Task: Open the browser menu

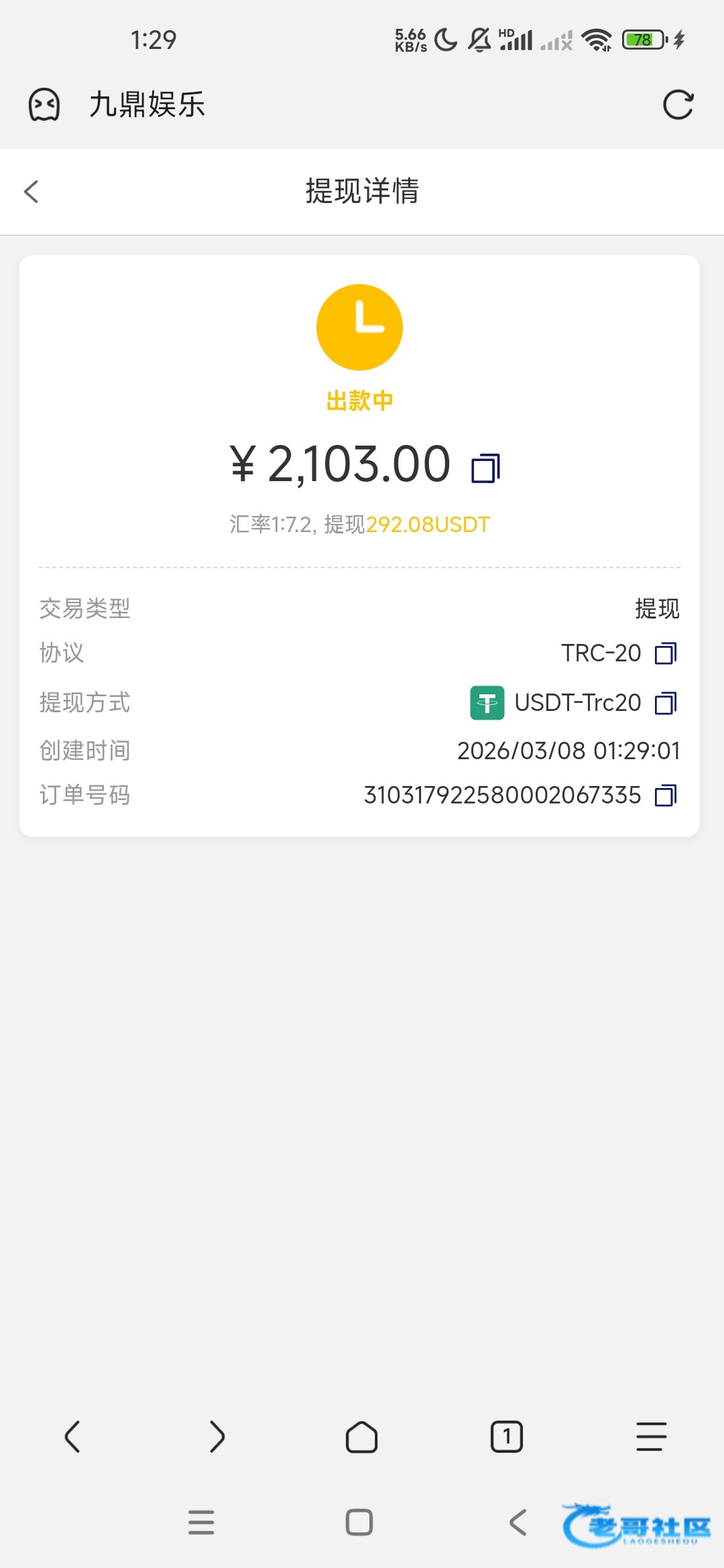Action: pos(651,1437)
